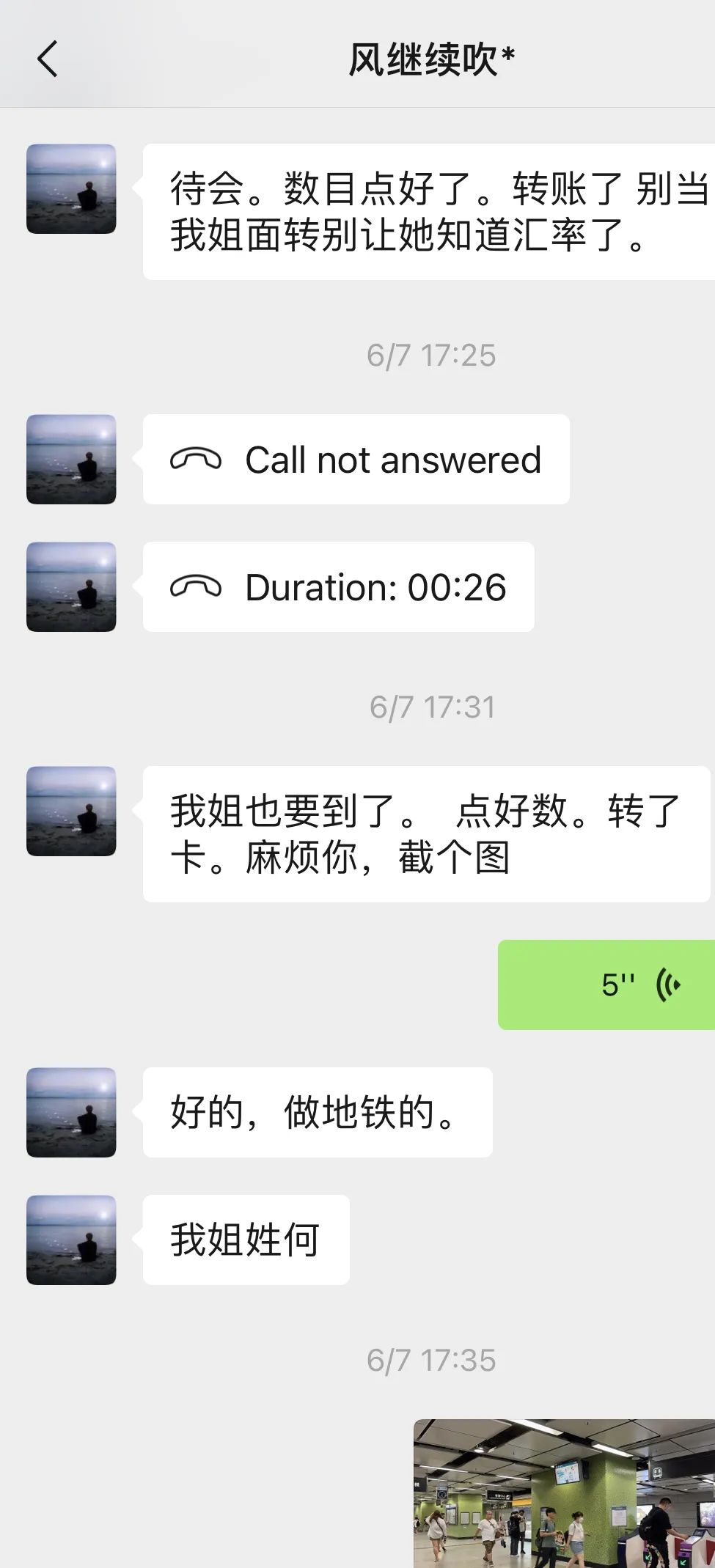Tap the 'Call not answered' call entry
Image resolution: width=715 pixels, height=1568 pixels.
click(x=356, y=460)
